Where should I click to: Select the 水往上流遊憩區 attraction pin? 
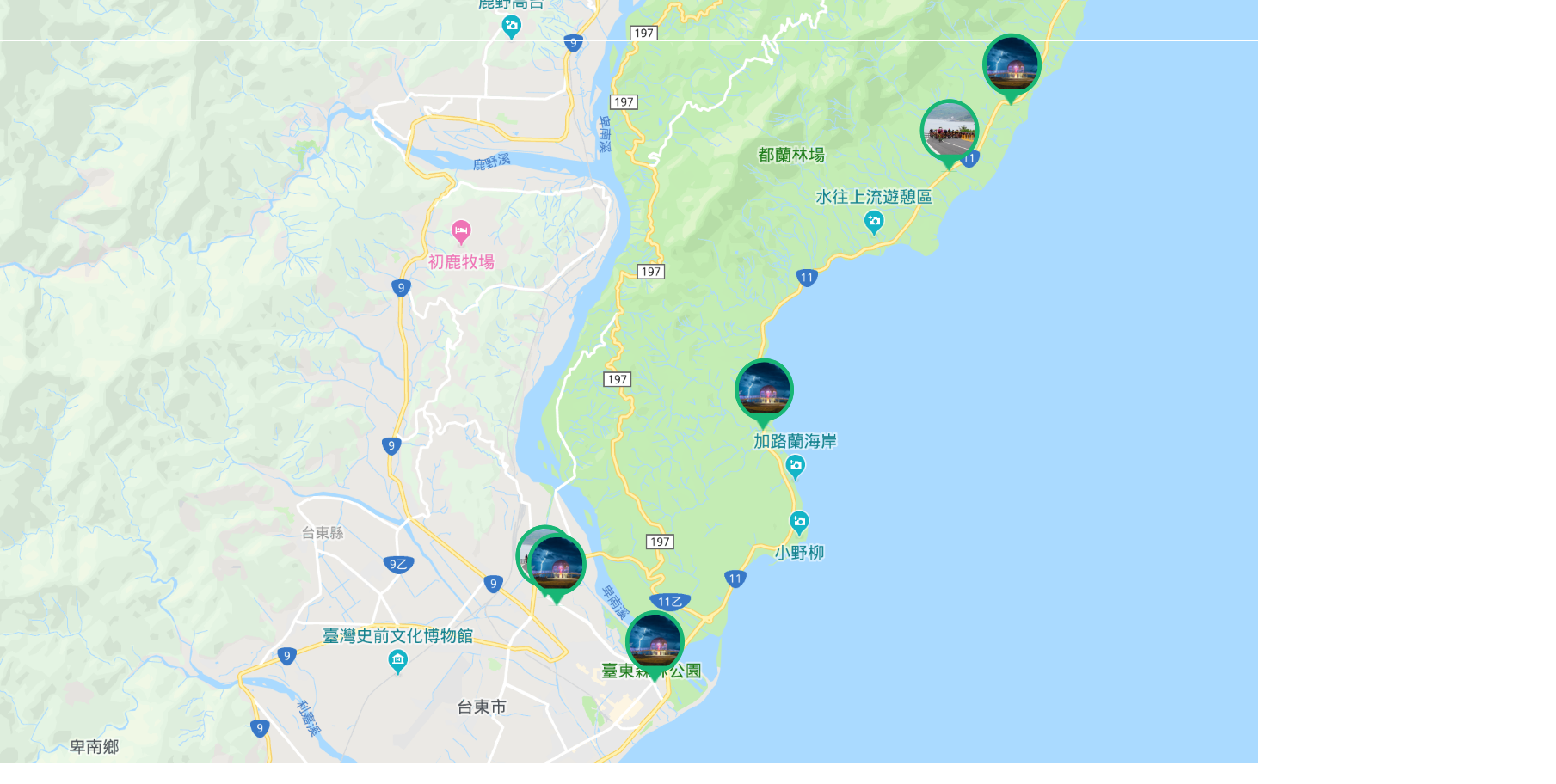pyautogui.click(x=874, y=222)
